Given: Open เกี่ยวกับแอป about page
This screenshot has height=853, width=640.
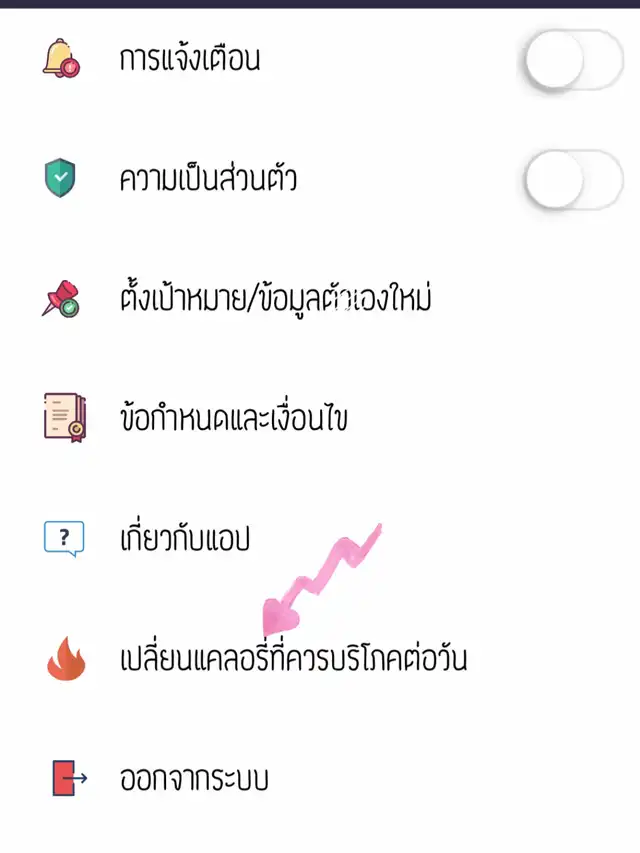Looking at the screenshot, I should (320, 539).
